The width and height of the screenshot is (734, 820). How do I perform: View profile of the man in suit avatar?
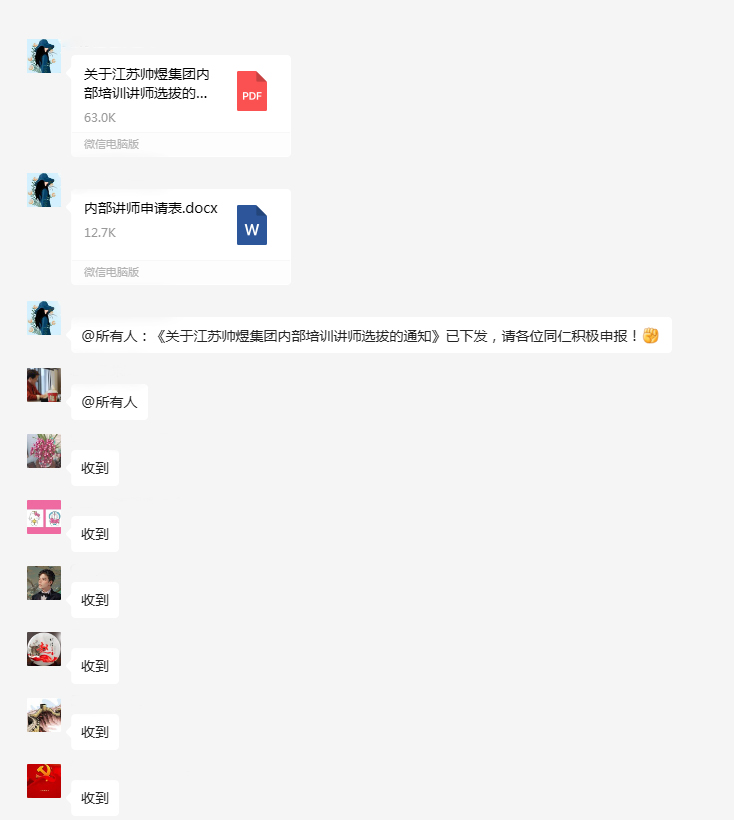point(43,583)
